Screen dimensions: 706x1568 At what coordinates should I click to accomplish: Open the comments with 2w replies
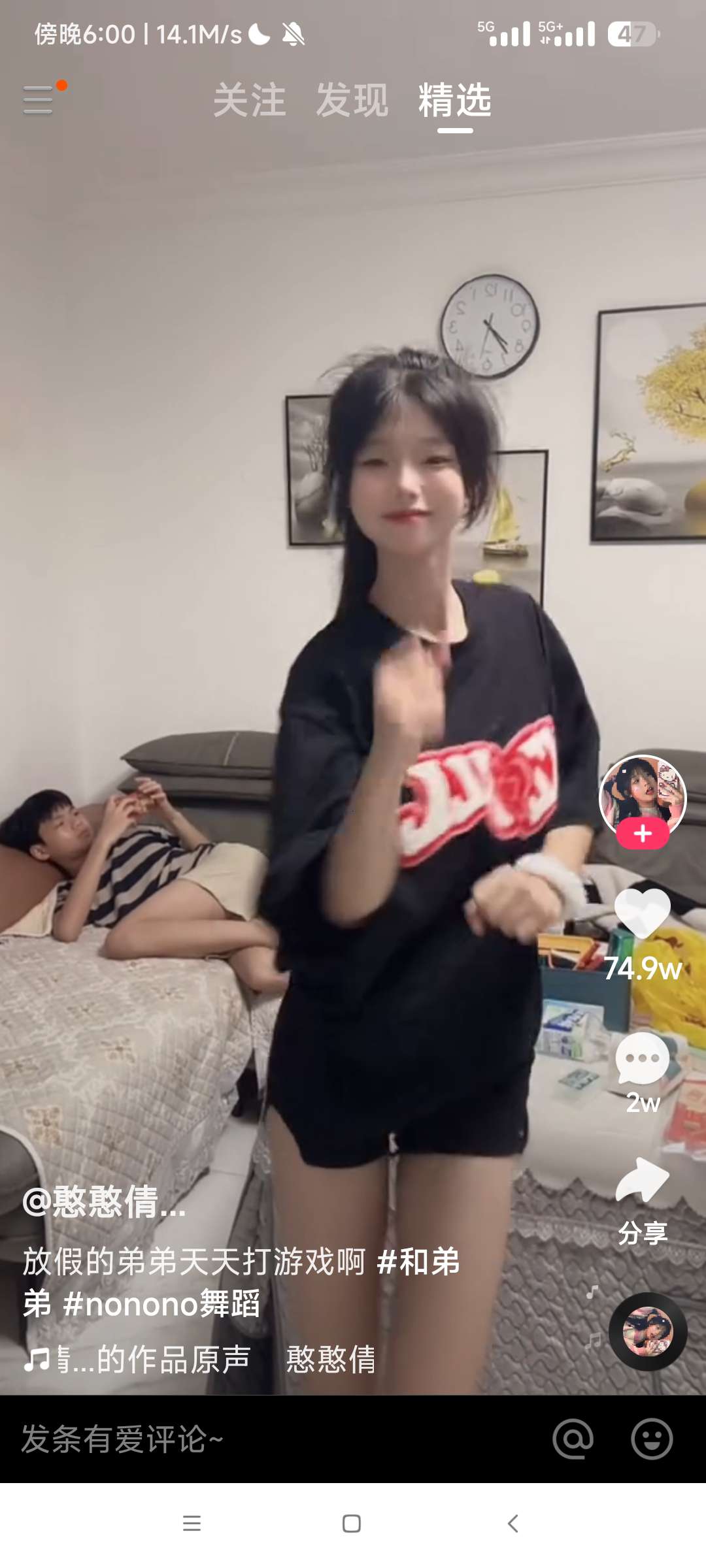(643, 1060)
